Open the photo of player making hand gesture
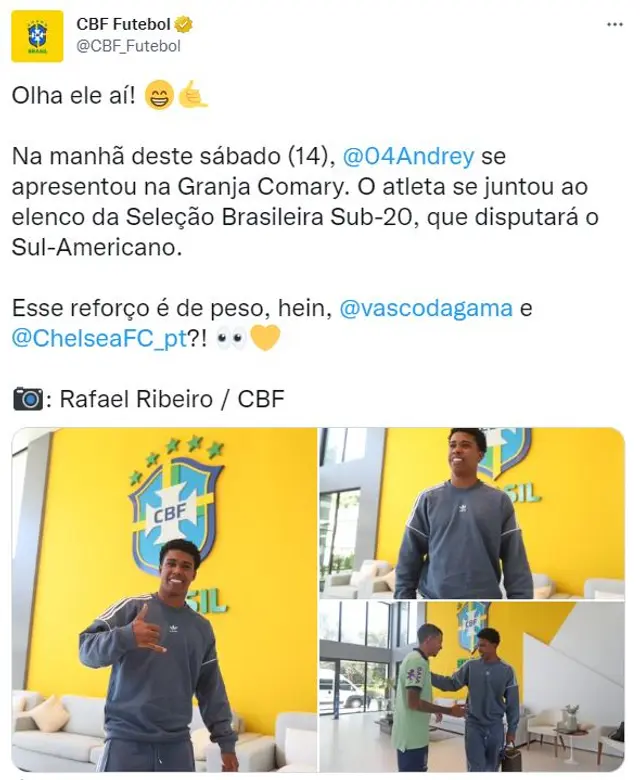This screenshot has width=640, height=780. tap(162, 600)
